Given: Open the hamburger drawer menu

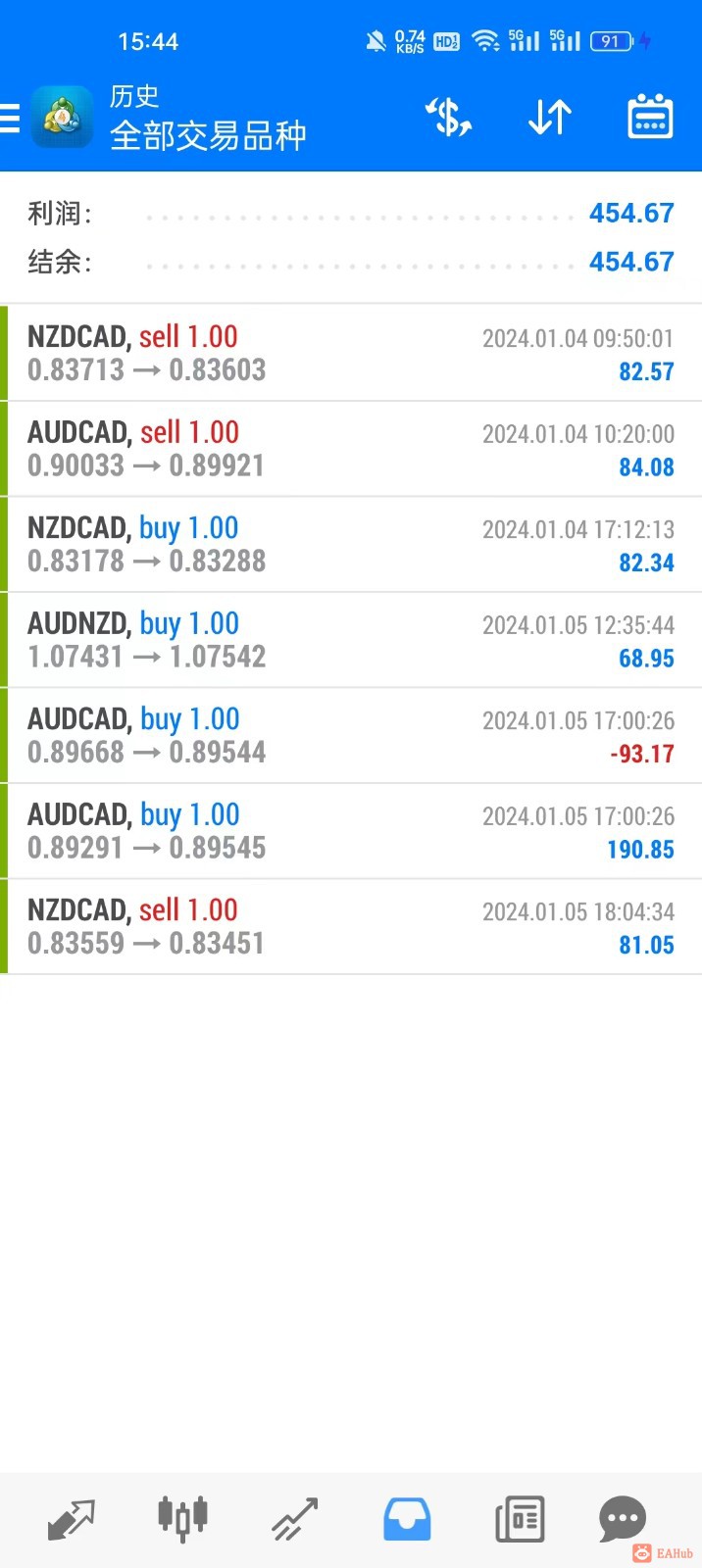Looking at the screenshot, I should click(10, 119).
